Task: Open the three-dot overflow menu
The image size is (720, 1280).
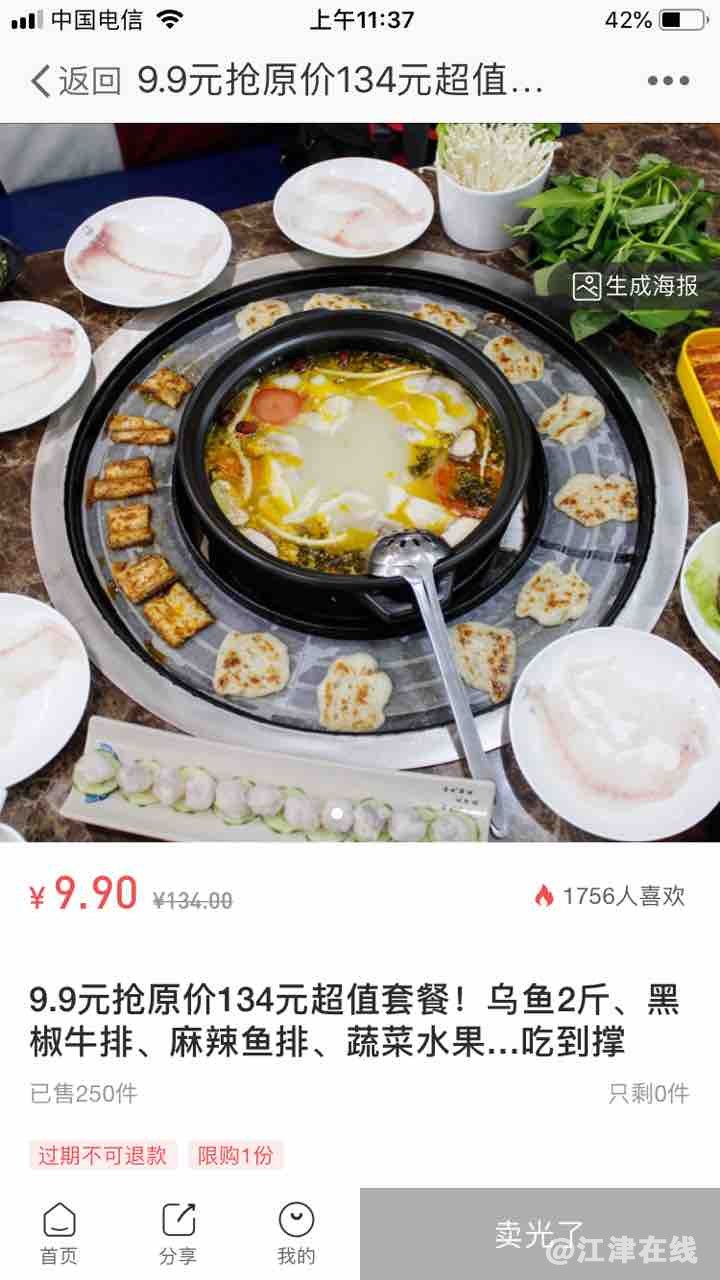Action: [667, 82]
